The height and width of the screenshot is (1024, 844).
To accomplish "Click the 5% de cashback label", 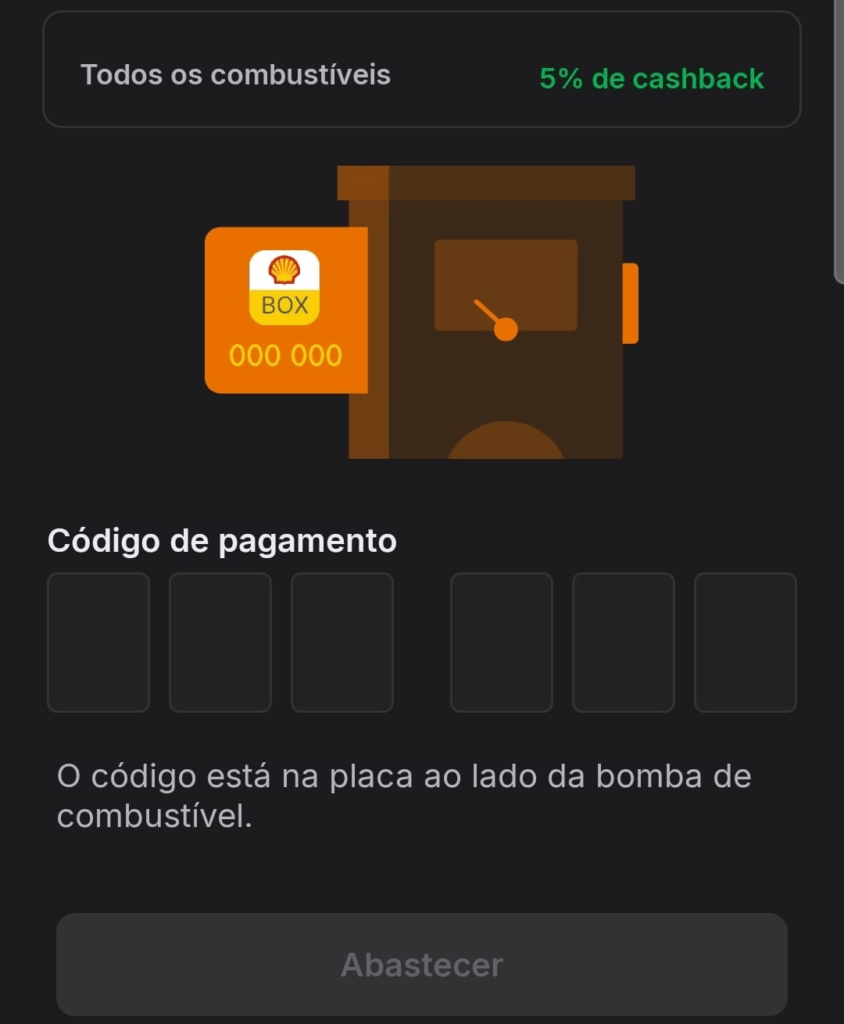I will pyautogui.click(x=649, y=78).
